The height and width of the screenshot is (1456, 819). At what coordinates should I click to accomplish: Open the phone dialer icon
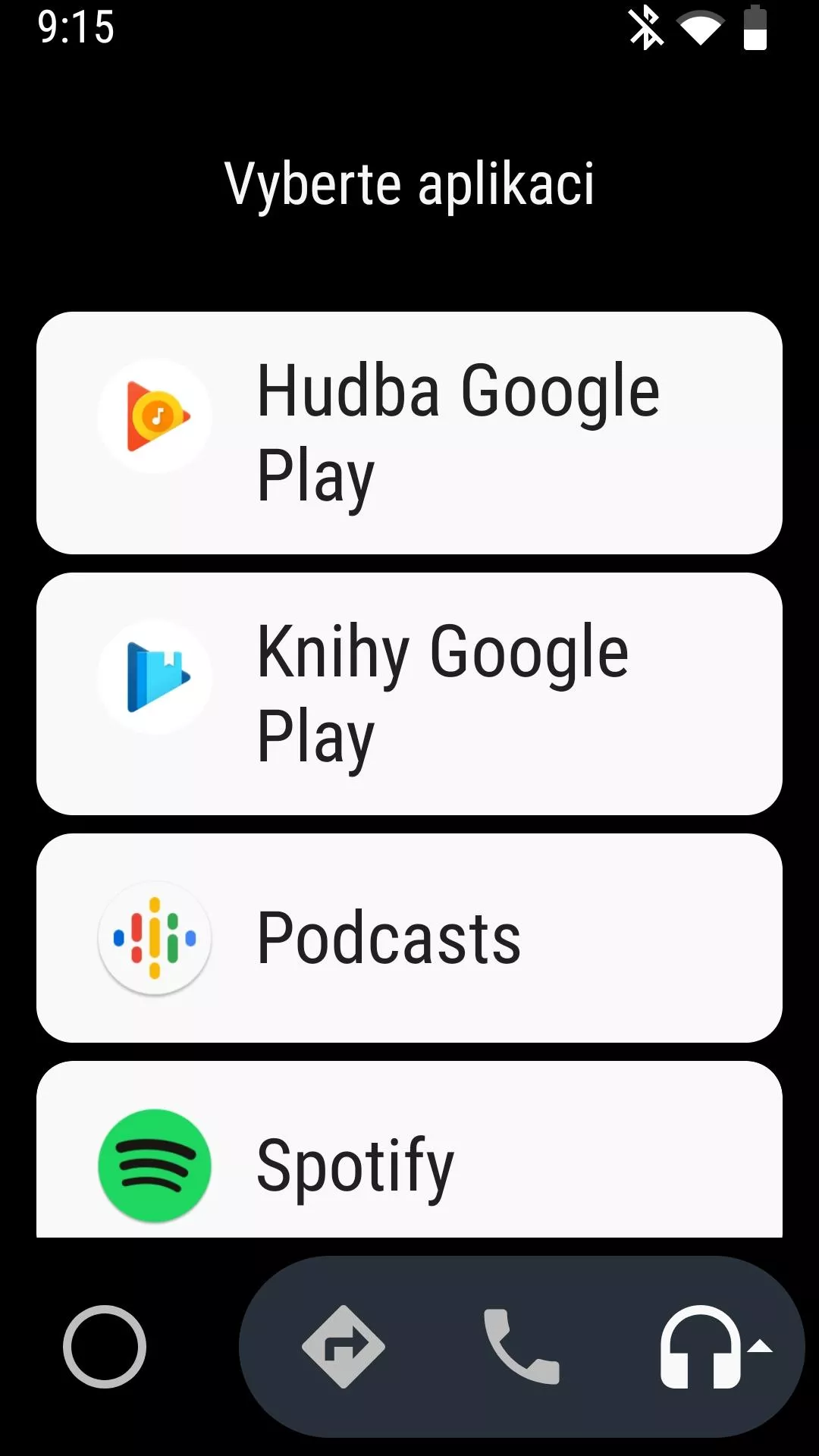522,1347
